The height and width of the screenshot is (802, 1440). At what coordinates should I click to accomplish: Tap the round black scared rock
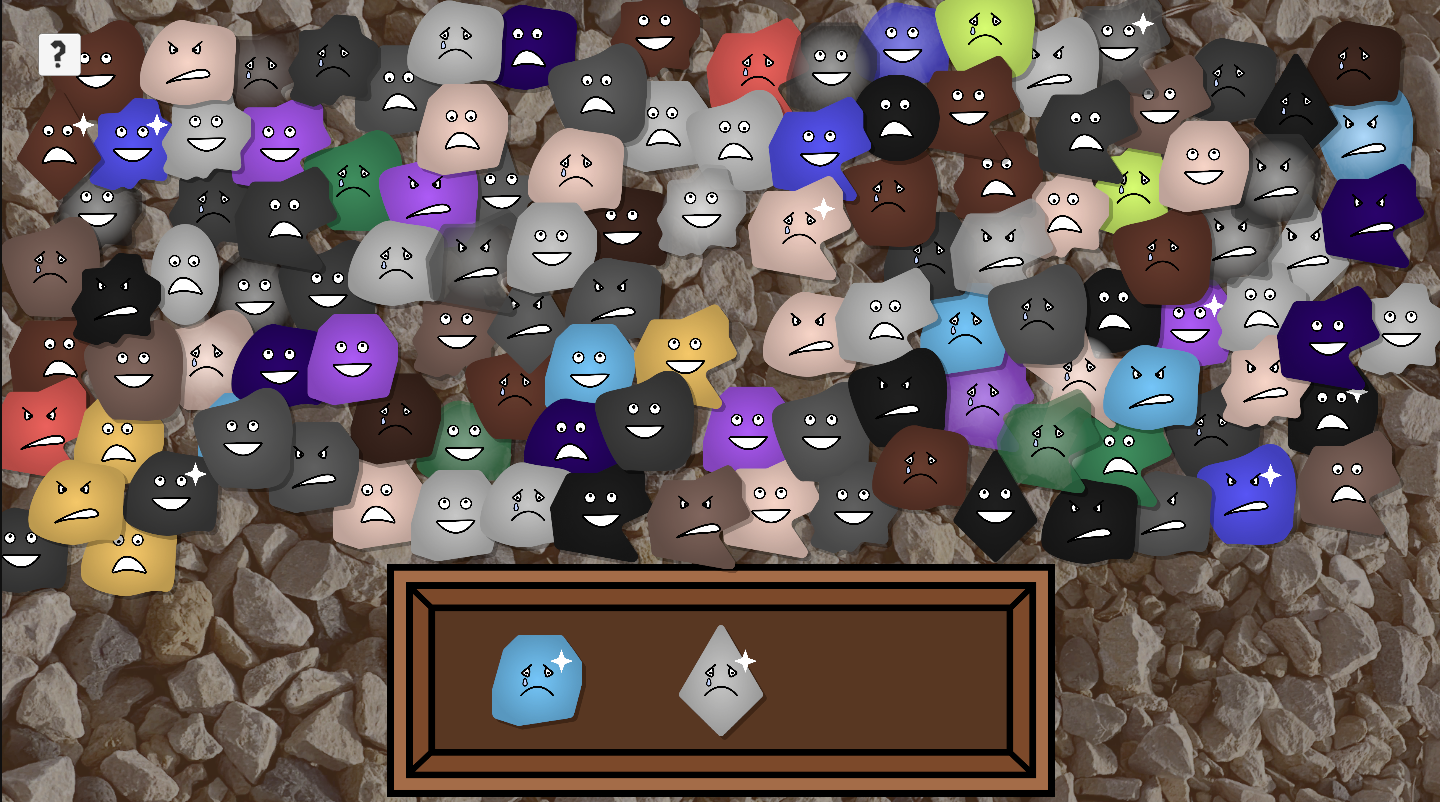[897, 118]
